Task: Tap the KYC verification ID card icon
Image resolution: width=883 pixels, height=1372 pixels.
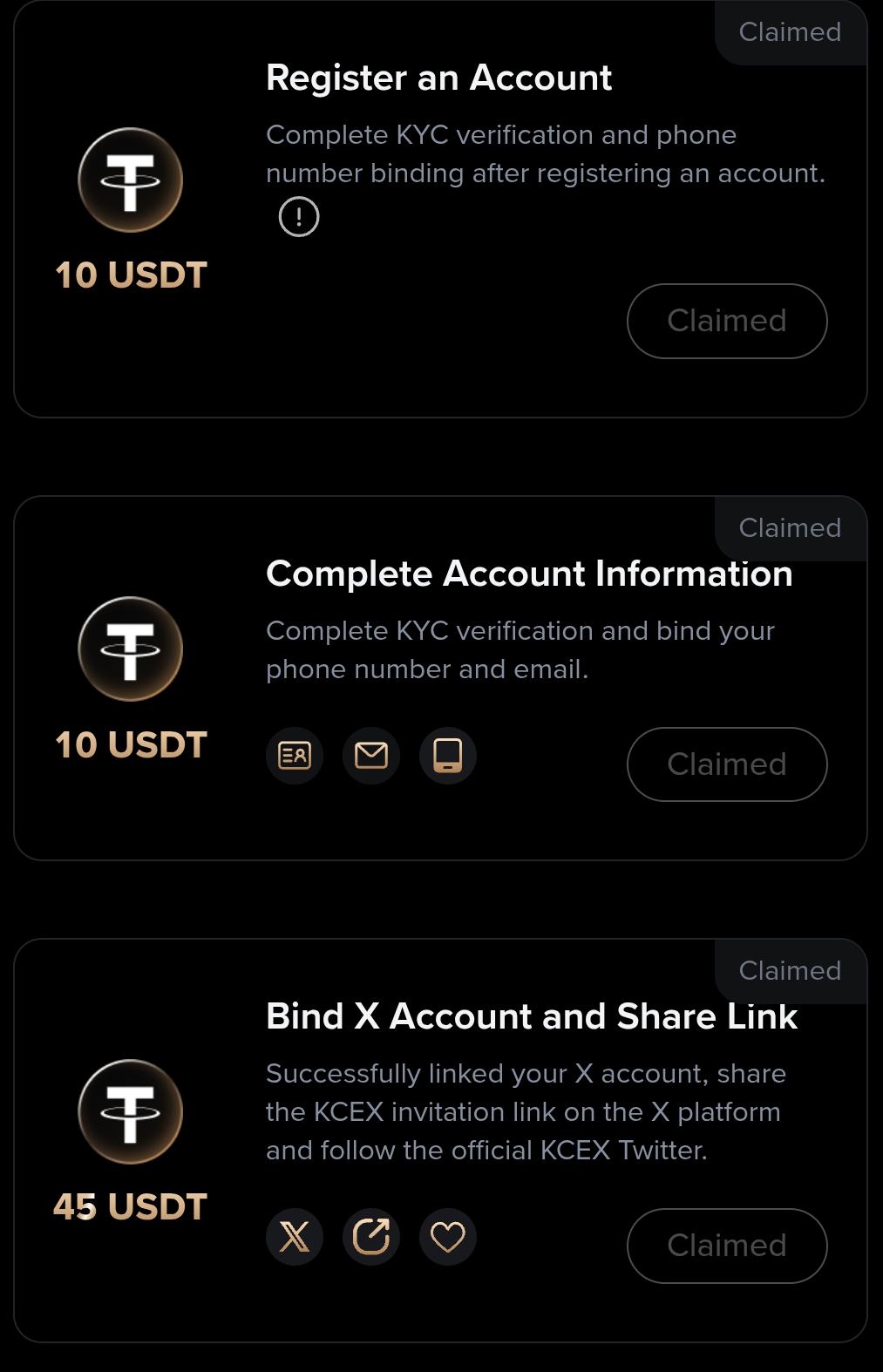Action: 295,756
